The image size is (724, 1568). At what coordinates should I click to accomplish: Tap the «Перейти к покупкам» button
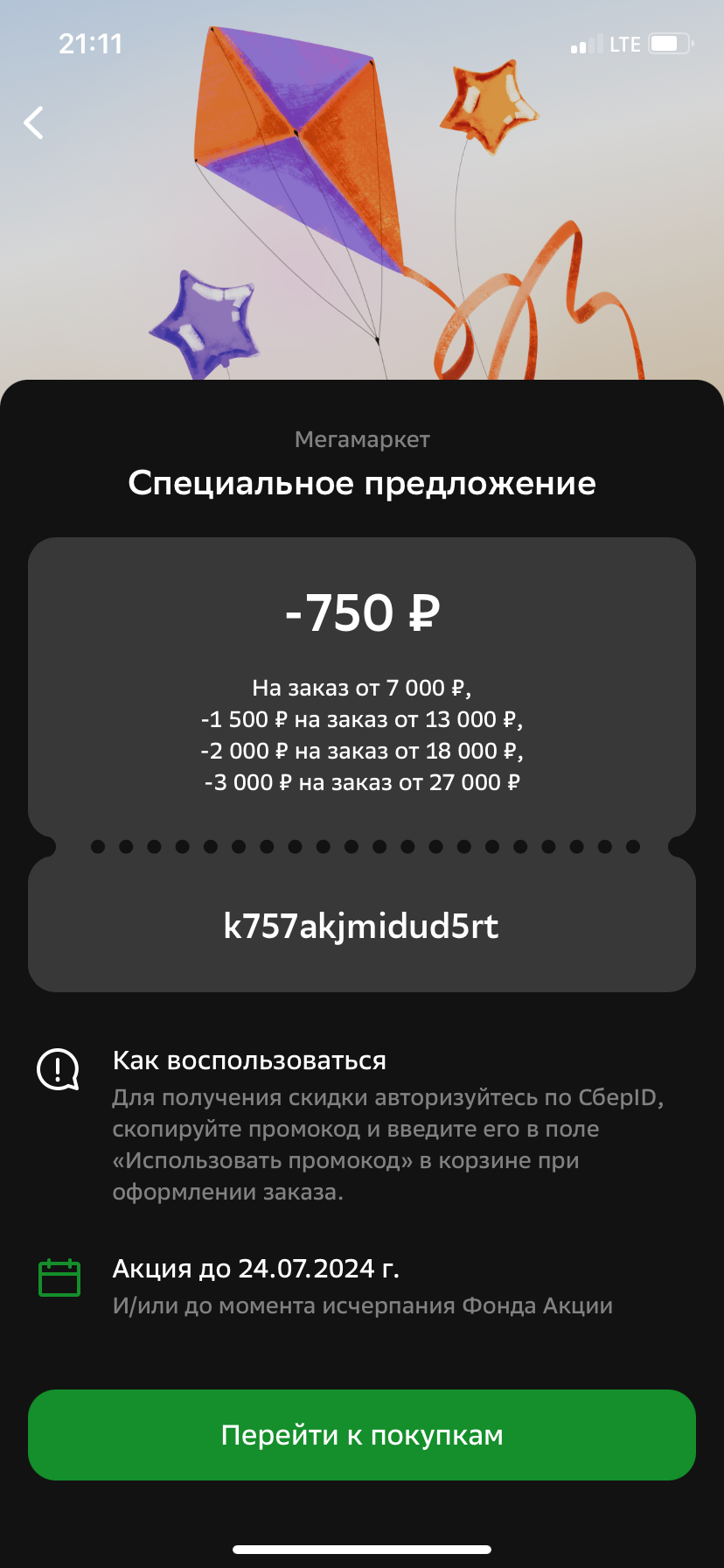pos(362,1435)
